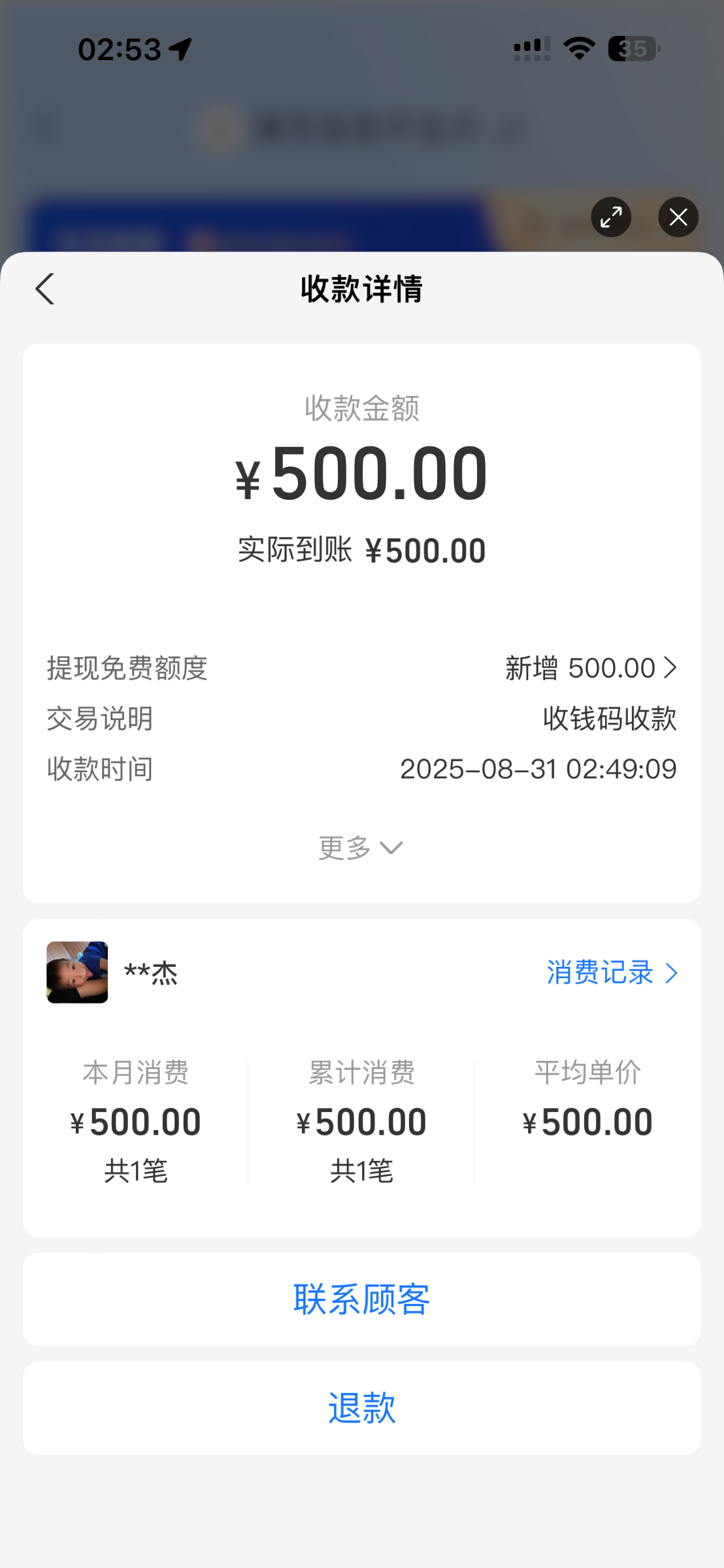Open 提现免费额度 新增 500.00 details
The image size is (724, 1568).
tap(591, 668)
